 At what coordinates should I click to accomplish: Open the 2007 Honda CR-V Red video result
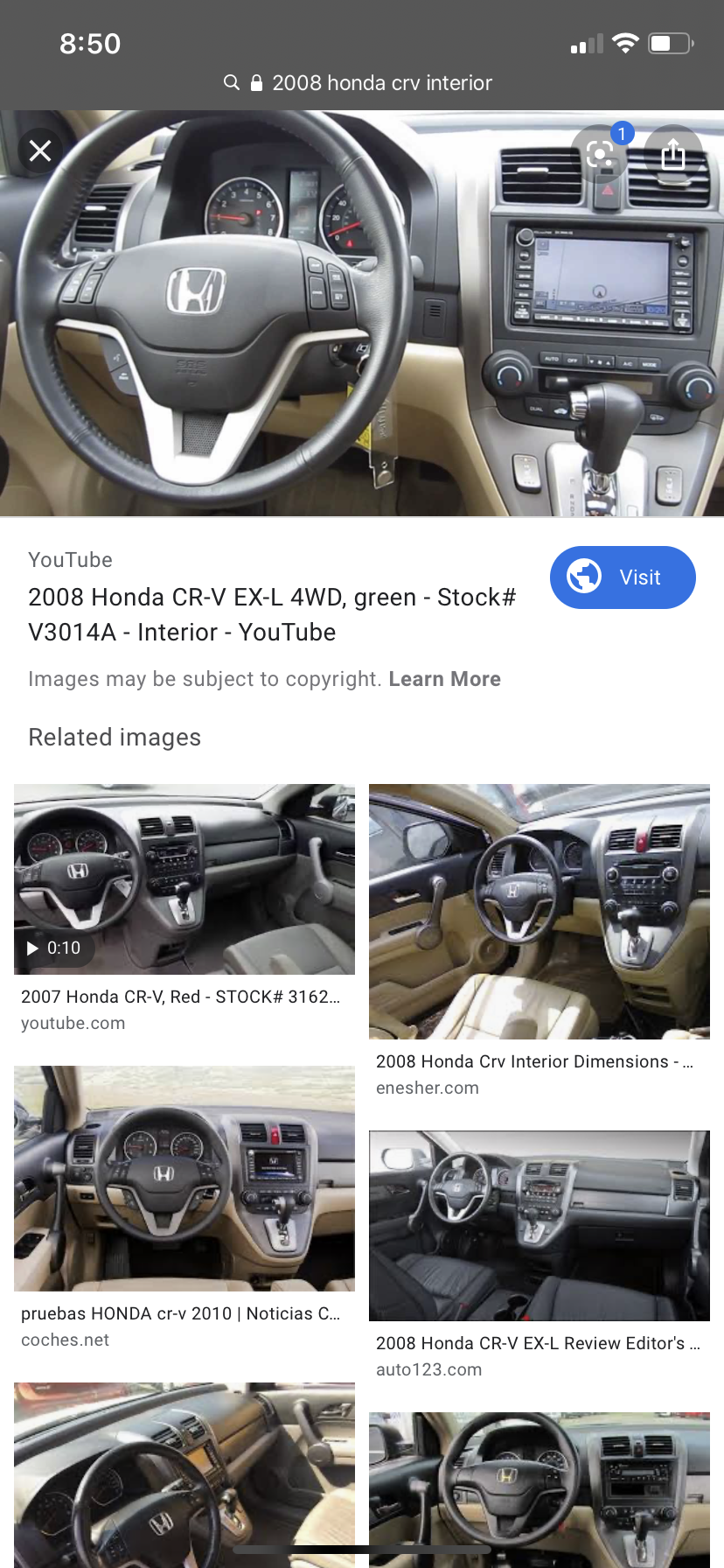(x=184, y=879)
